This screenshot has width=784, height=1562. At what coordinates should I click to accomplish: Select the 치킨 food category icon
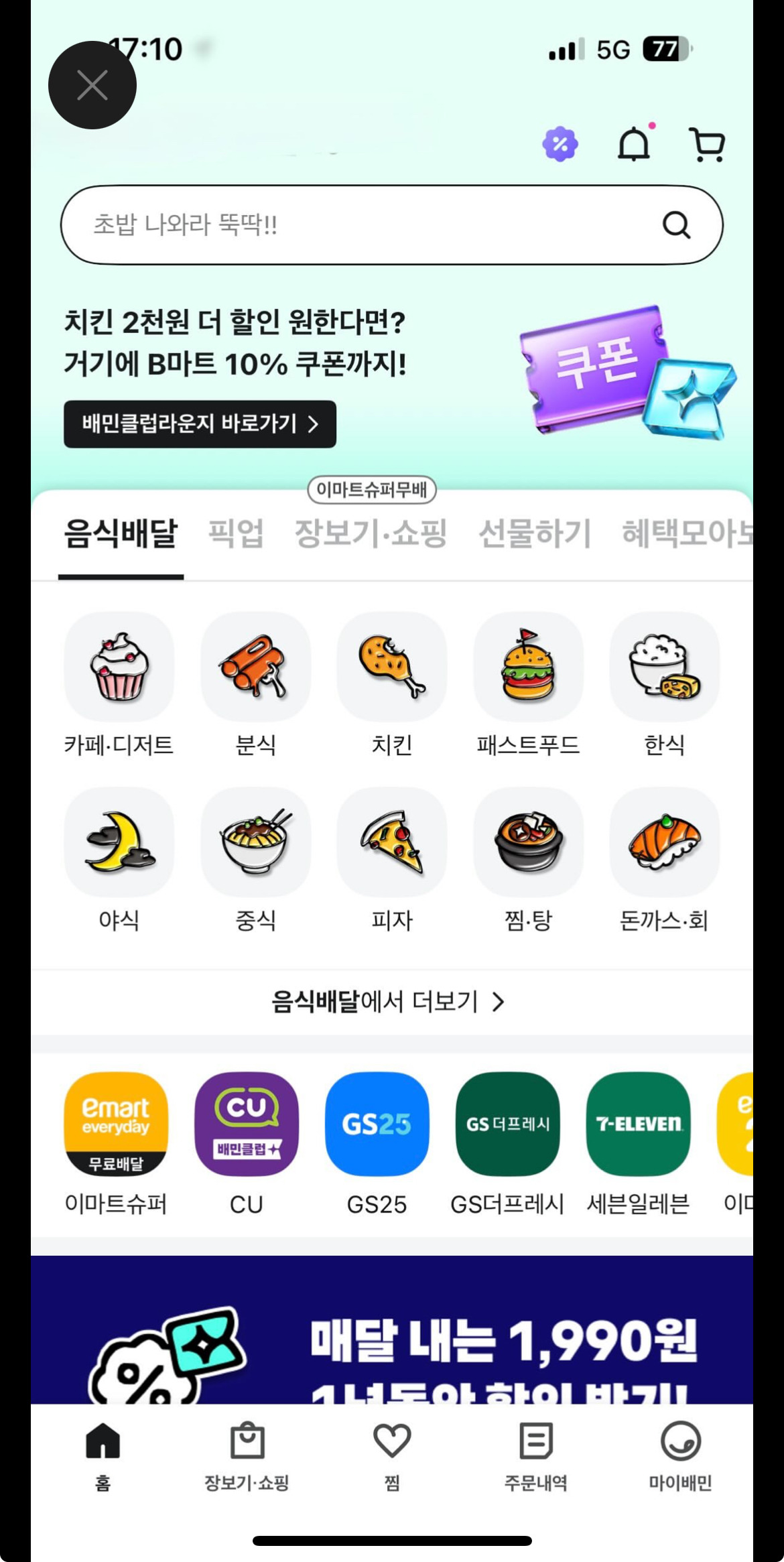(391, 668)
